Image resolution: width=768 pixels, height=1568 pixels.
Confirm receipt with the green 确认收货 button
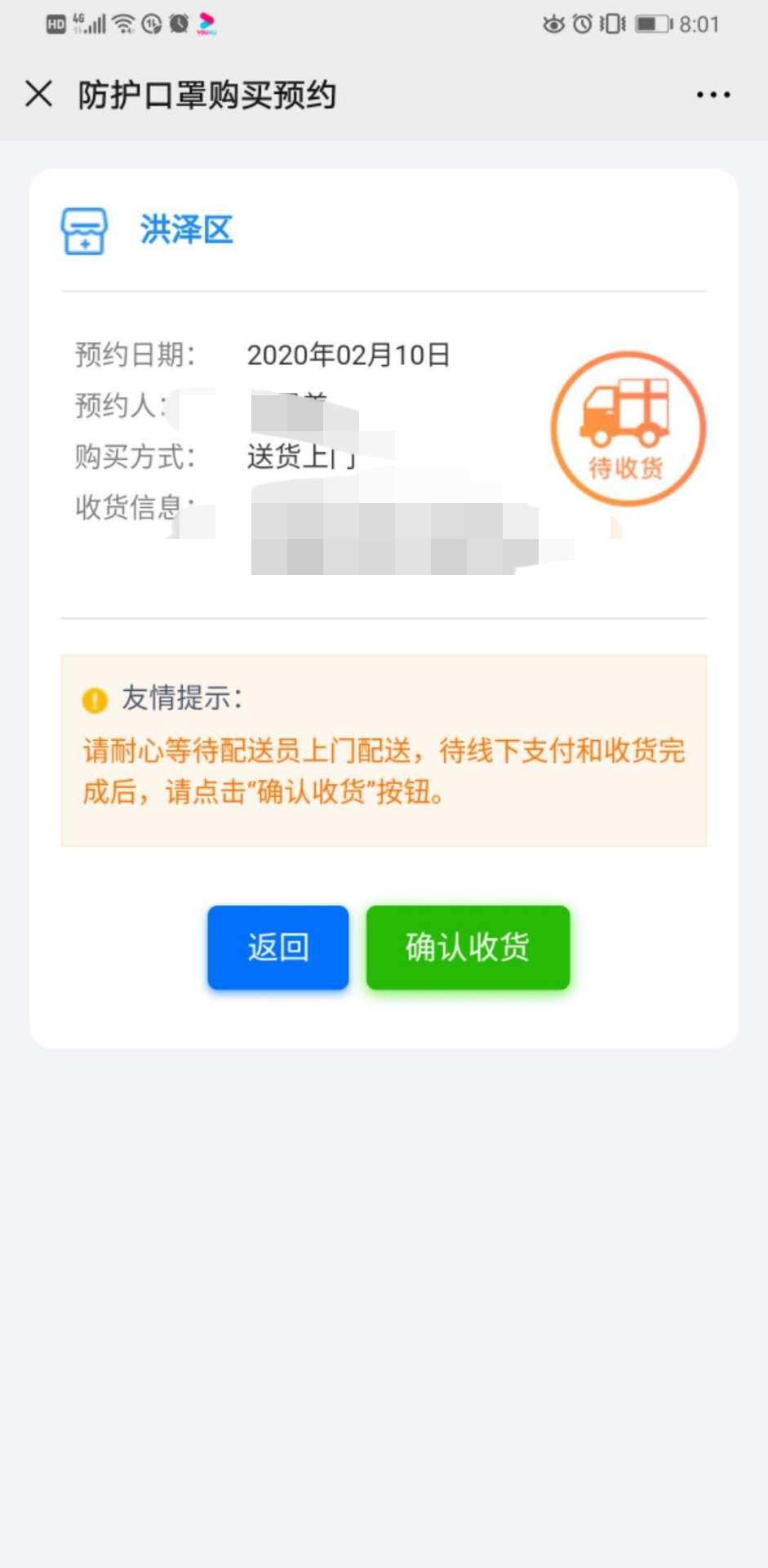tap(468, 947)
